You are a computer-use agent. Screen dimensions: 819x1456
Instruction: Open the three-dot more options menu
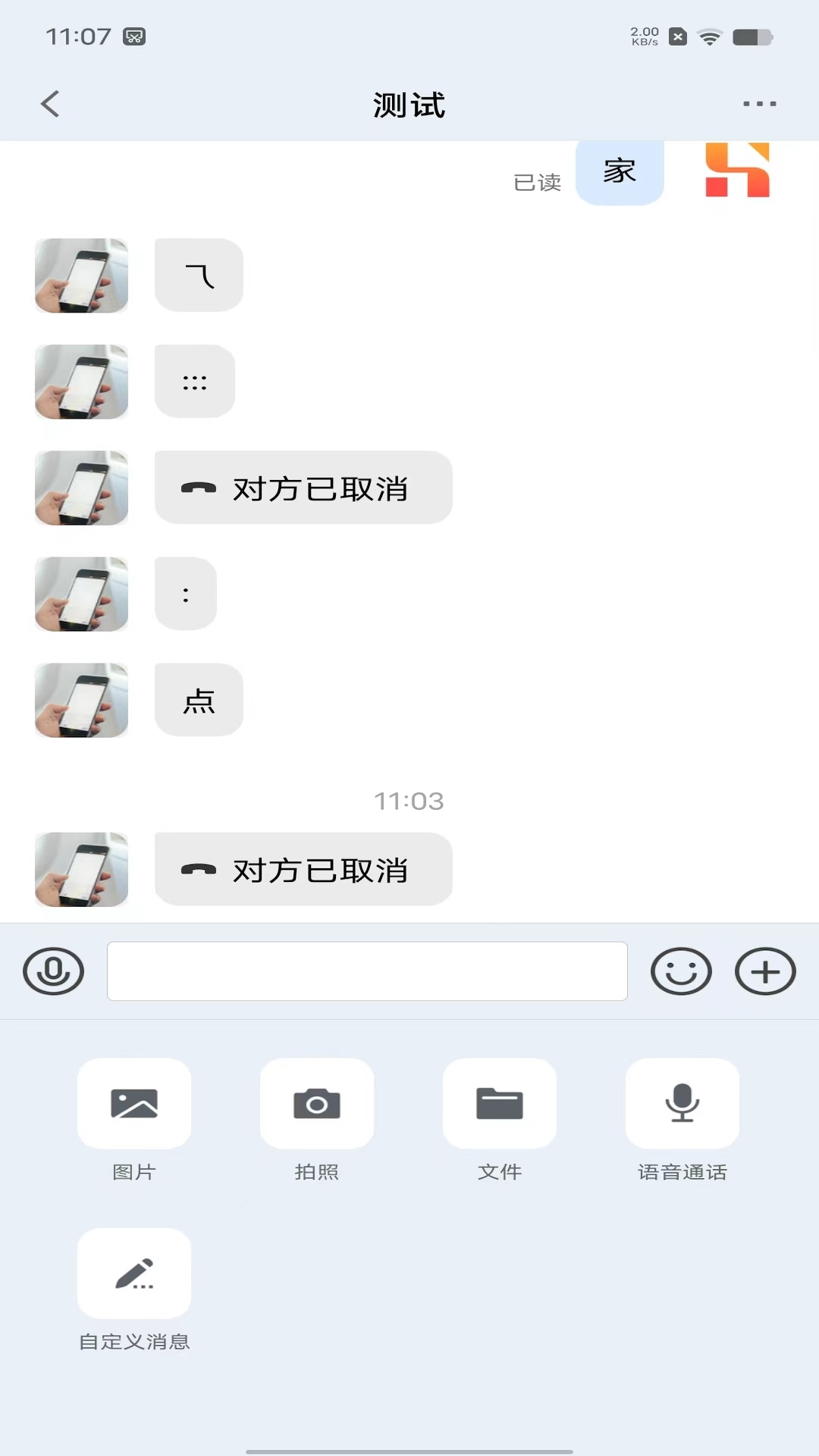pyautogui.click(x=759, y=104)
